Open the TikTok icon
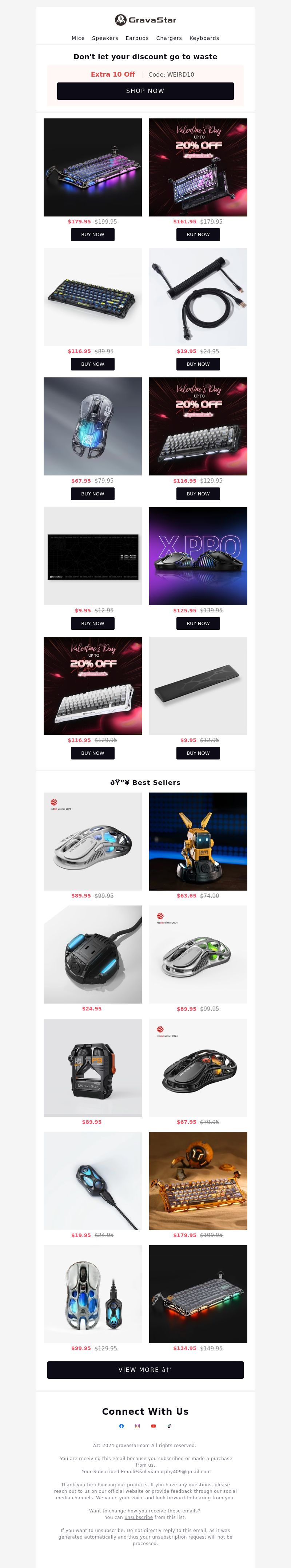The width and height of the screenshot is (291, 1568). pos(170,1426)
